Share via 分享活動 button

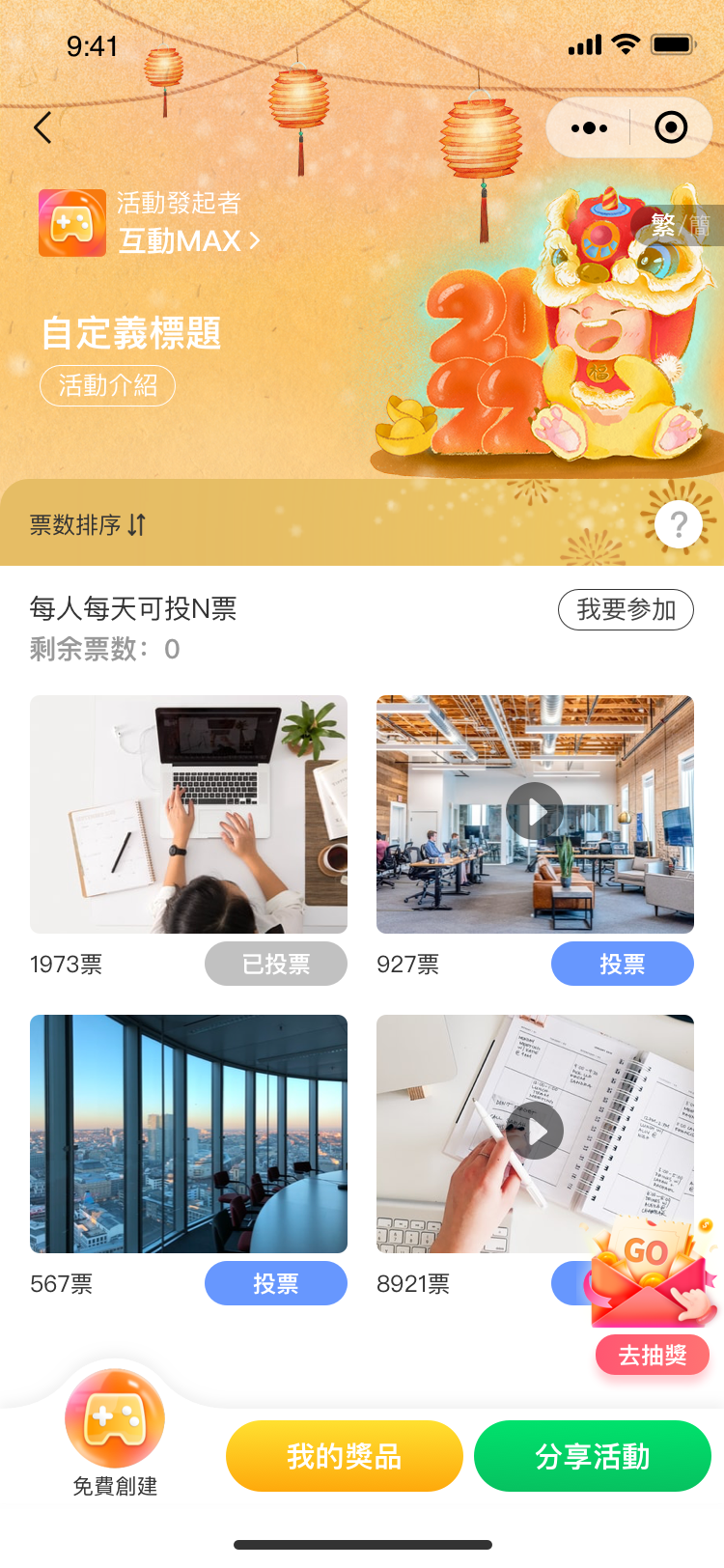[592, 1456]
